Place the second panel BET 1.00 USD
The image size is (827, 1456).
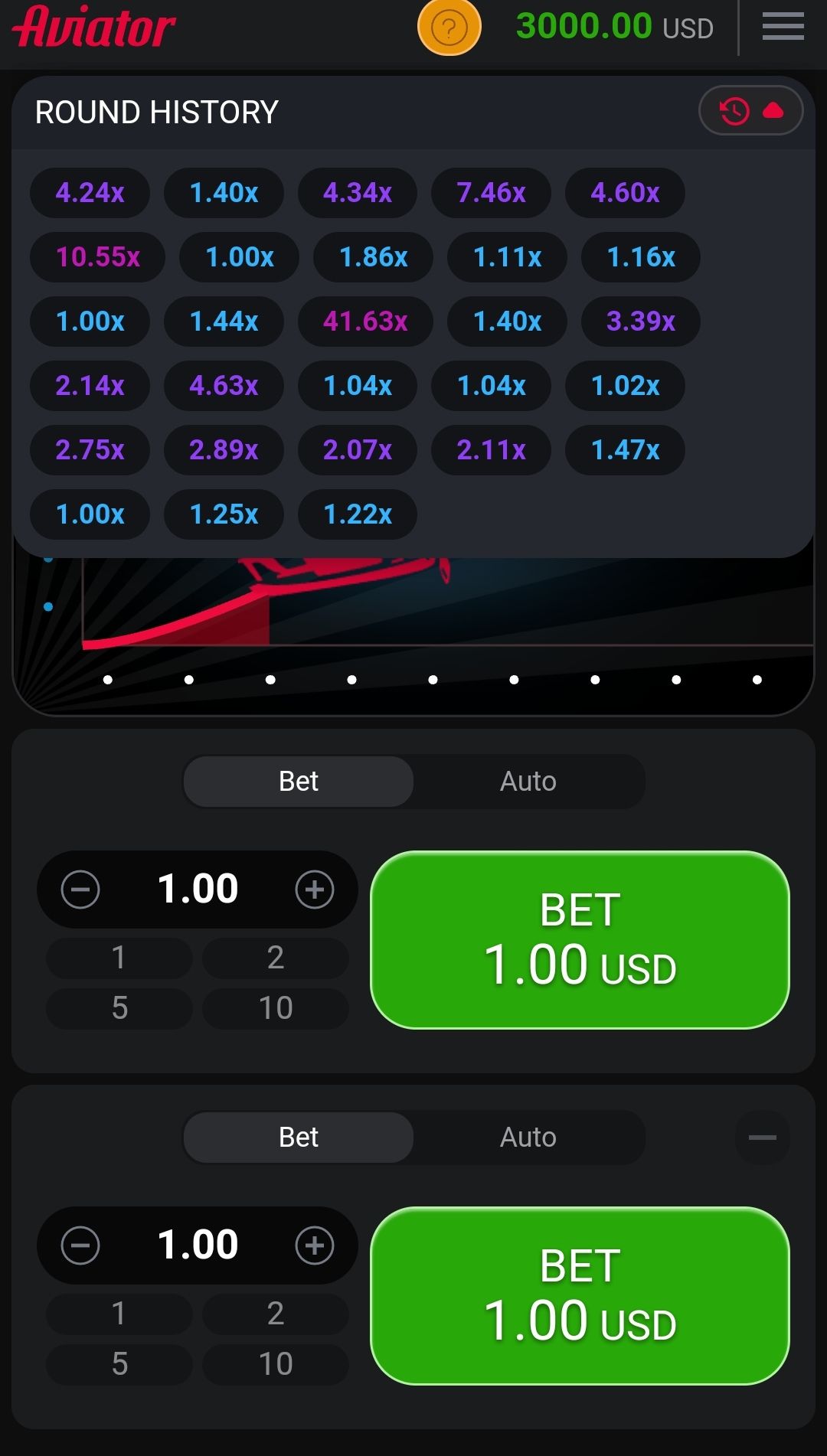(x=580, y=1296)
